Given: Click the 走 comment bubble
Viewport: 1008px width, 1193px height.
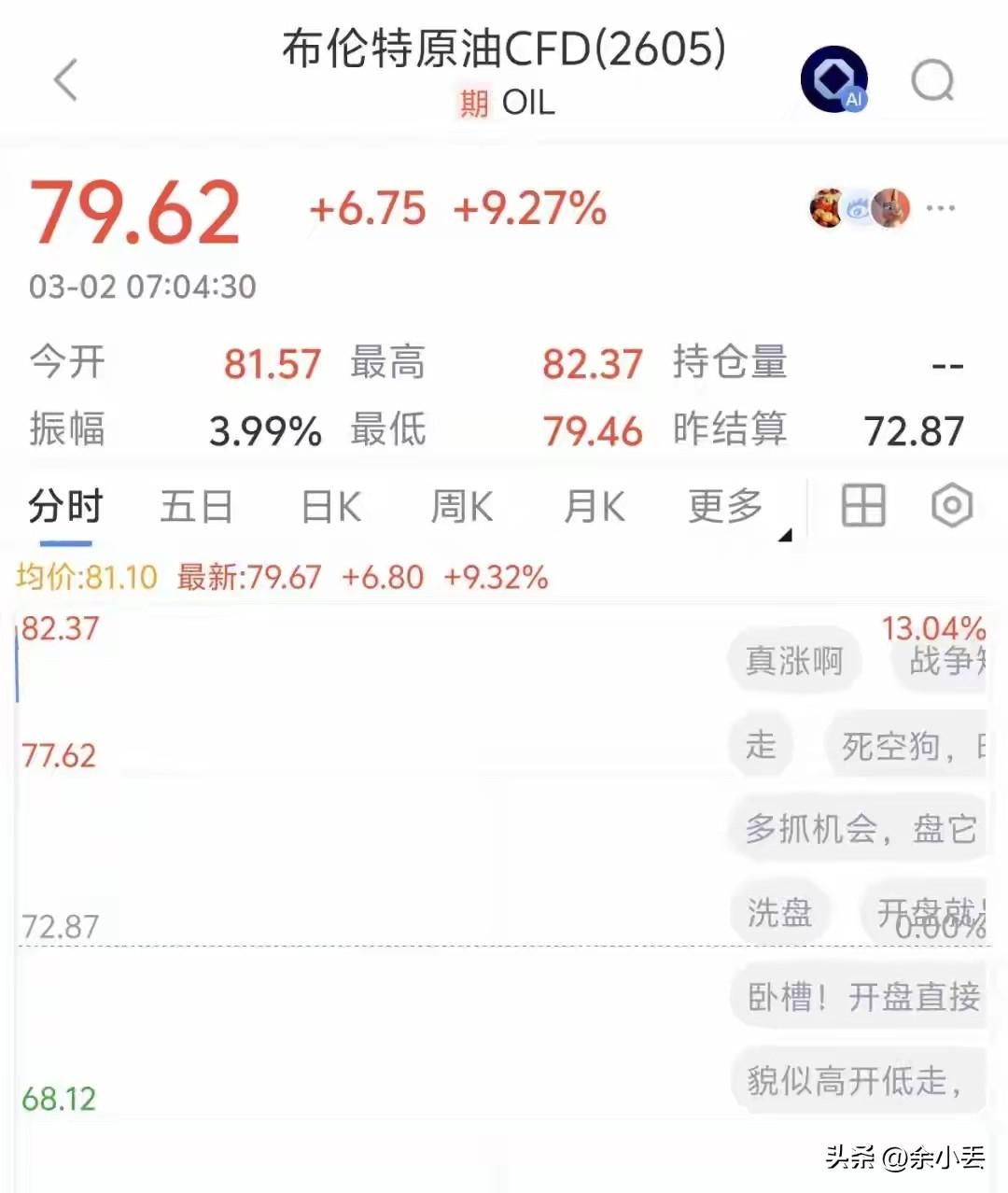Looking at the screenshot, I should [x=760, y=745].
